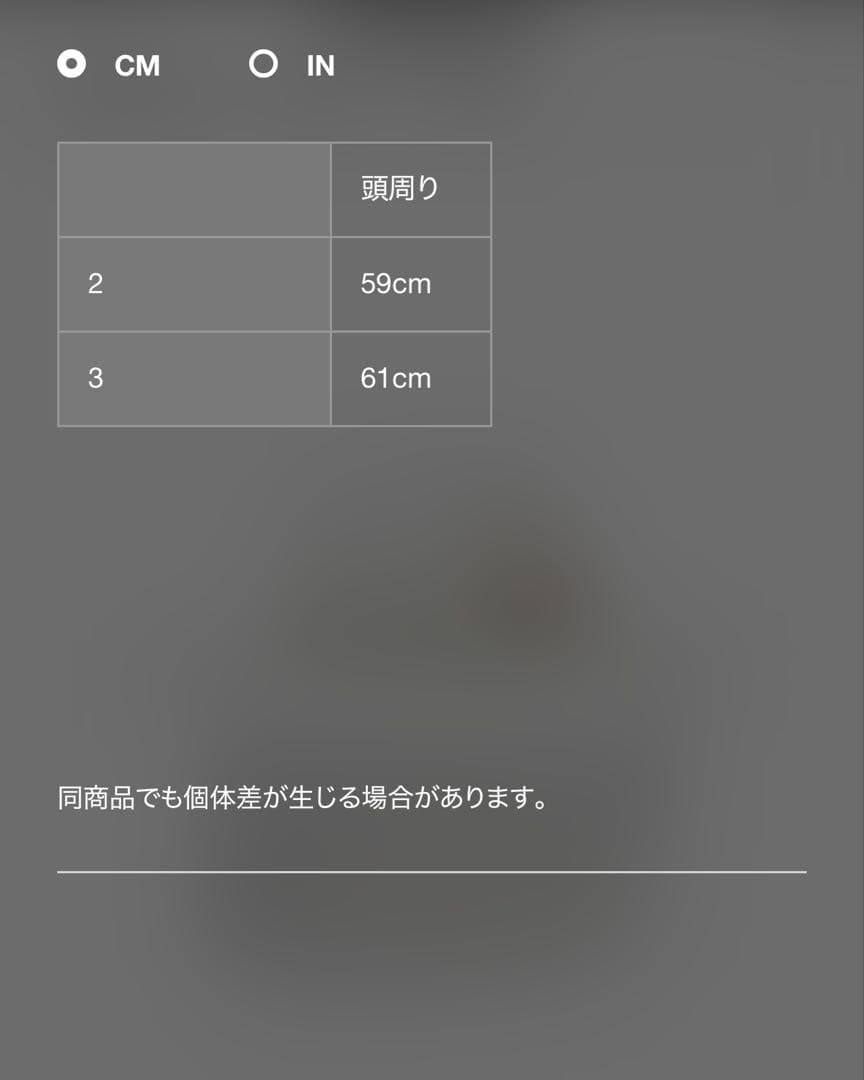Viewport: 864px width, 1080px height.
Task: Click the empty top-left table cell
Action: 195,188
